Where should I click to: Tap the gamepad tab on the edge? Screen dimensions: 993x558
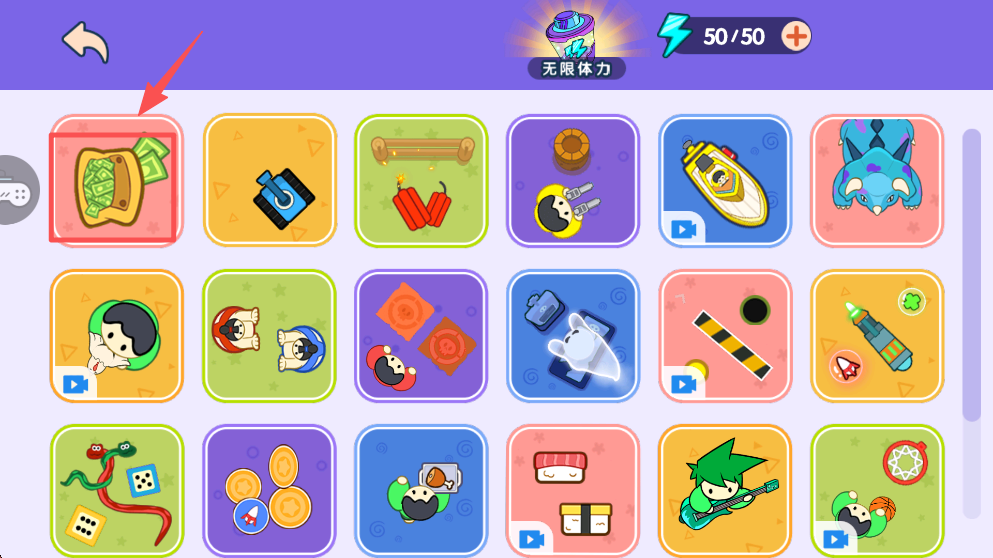17,190
